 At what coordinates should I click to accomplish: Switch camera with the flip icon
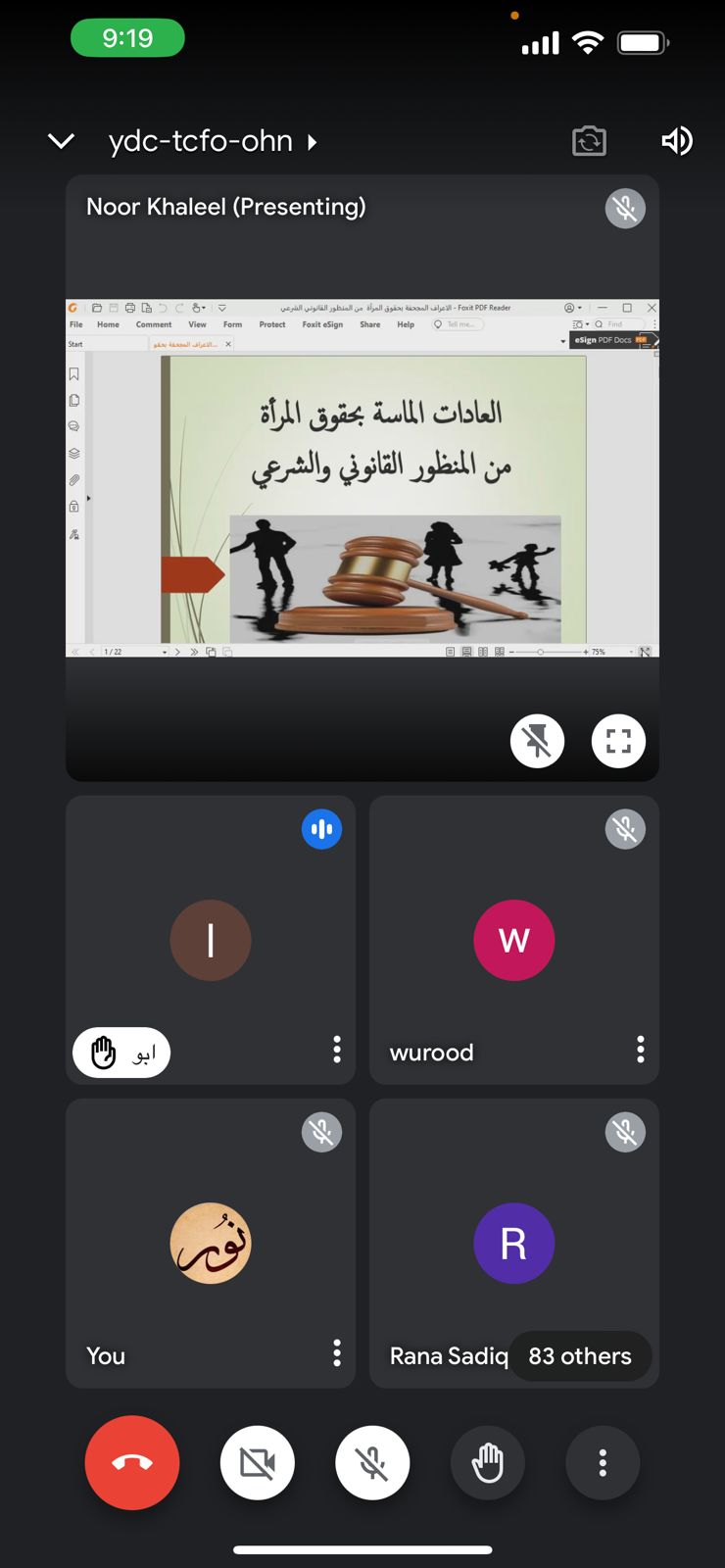(589, 141)
